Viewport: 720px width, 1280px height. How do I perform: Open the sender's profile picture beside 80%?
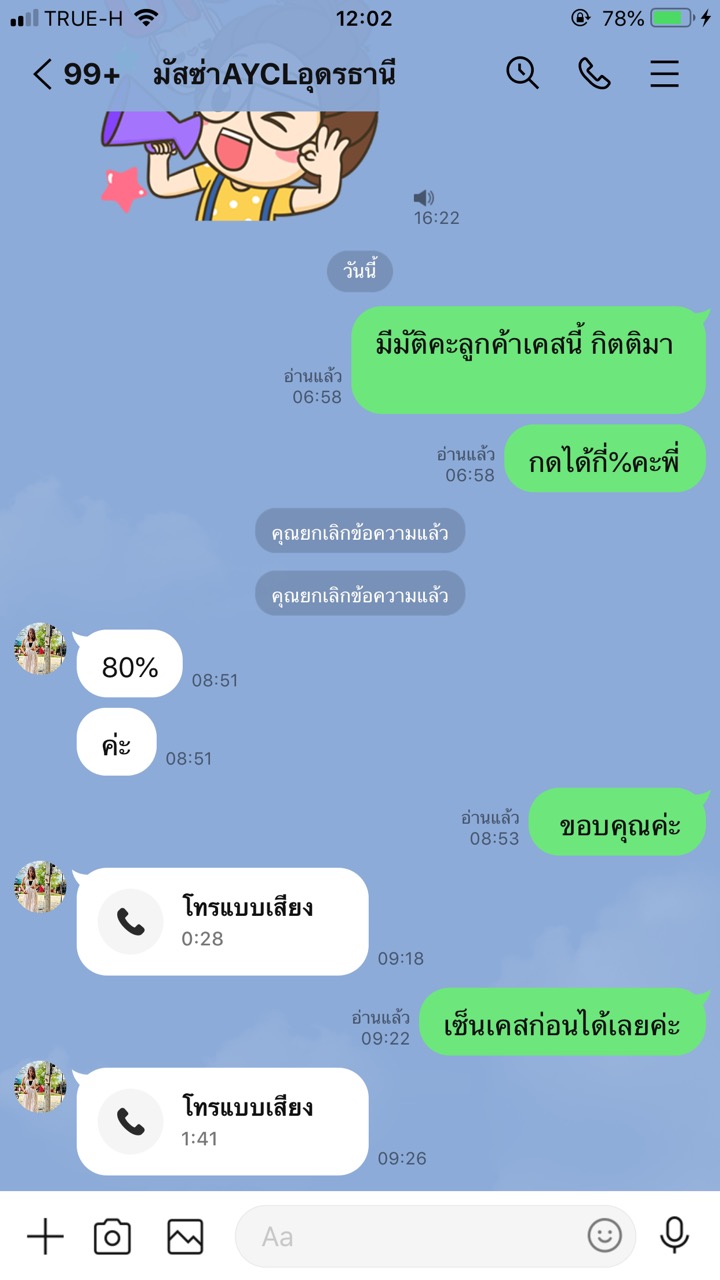pyautogui.click(x=40, y=649)
